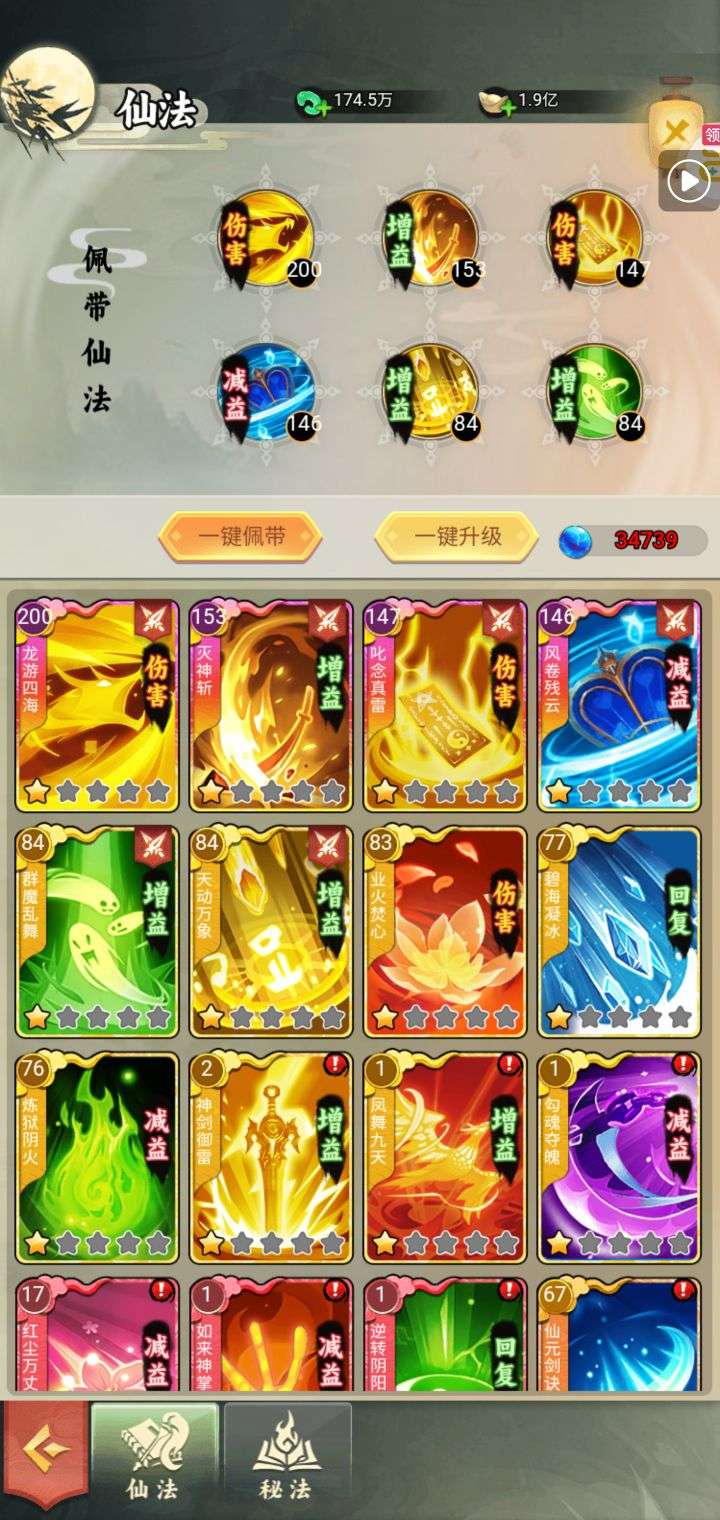720x1520 pixels.
Task: View the 勾魂夺魄 skill card
Action: 619,1157
